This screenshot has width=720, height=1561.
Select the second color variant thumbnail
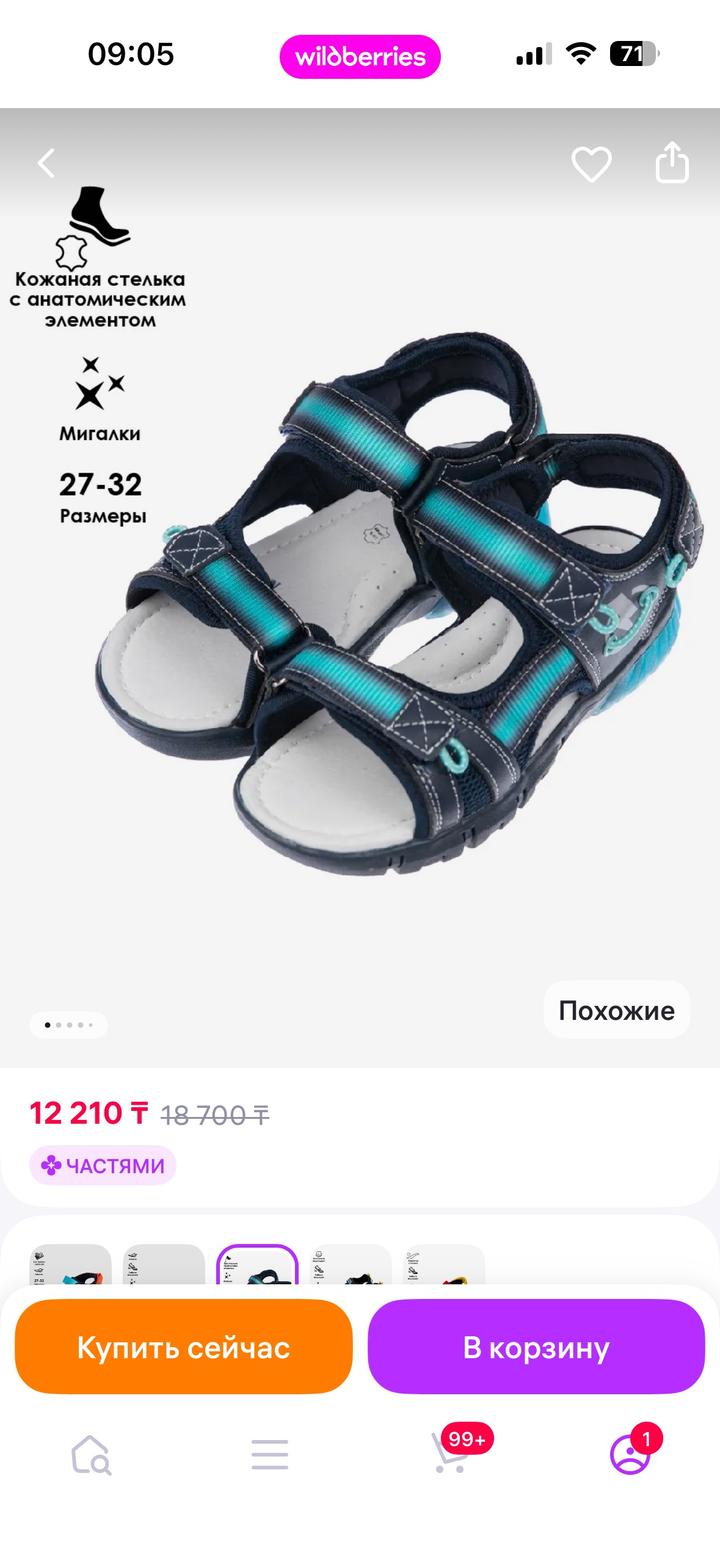(164, 1265)
